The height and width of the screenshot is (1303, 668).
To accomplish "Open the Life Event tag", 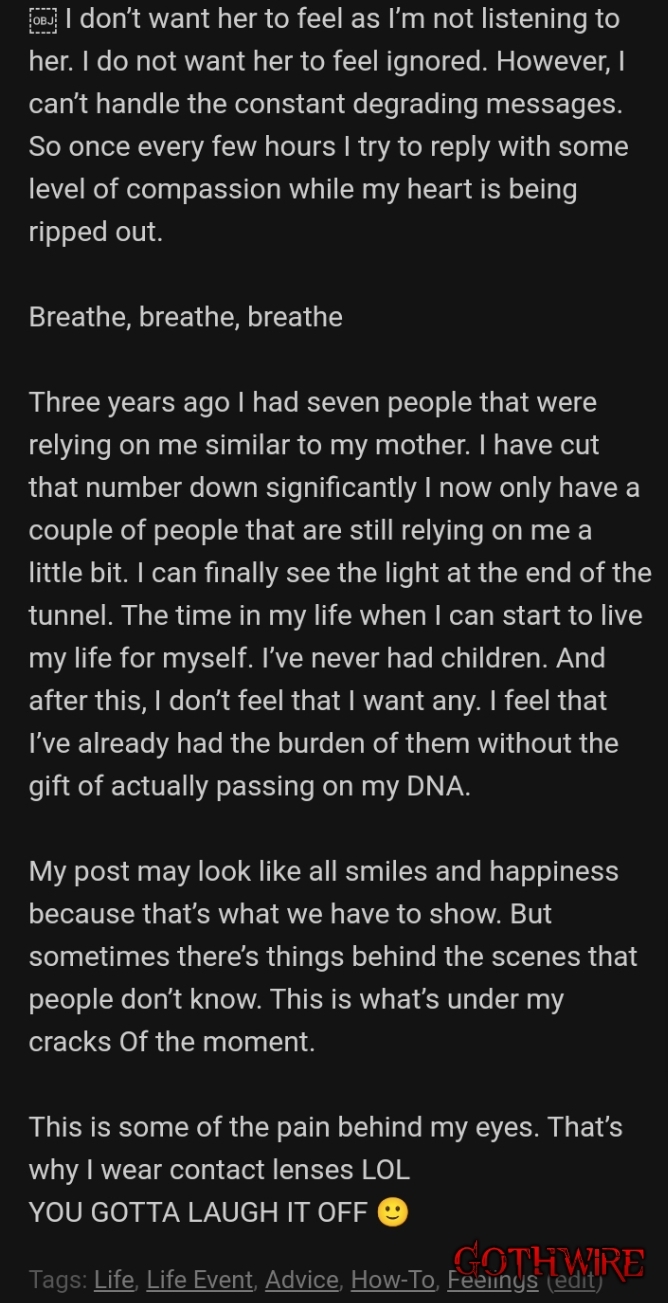I will pos(200,1280).
